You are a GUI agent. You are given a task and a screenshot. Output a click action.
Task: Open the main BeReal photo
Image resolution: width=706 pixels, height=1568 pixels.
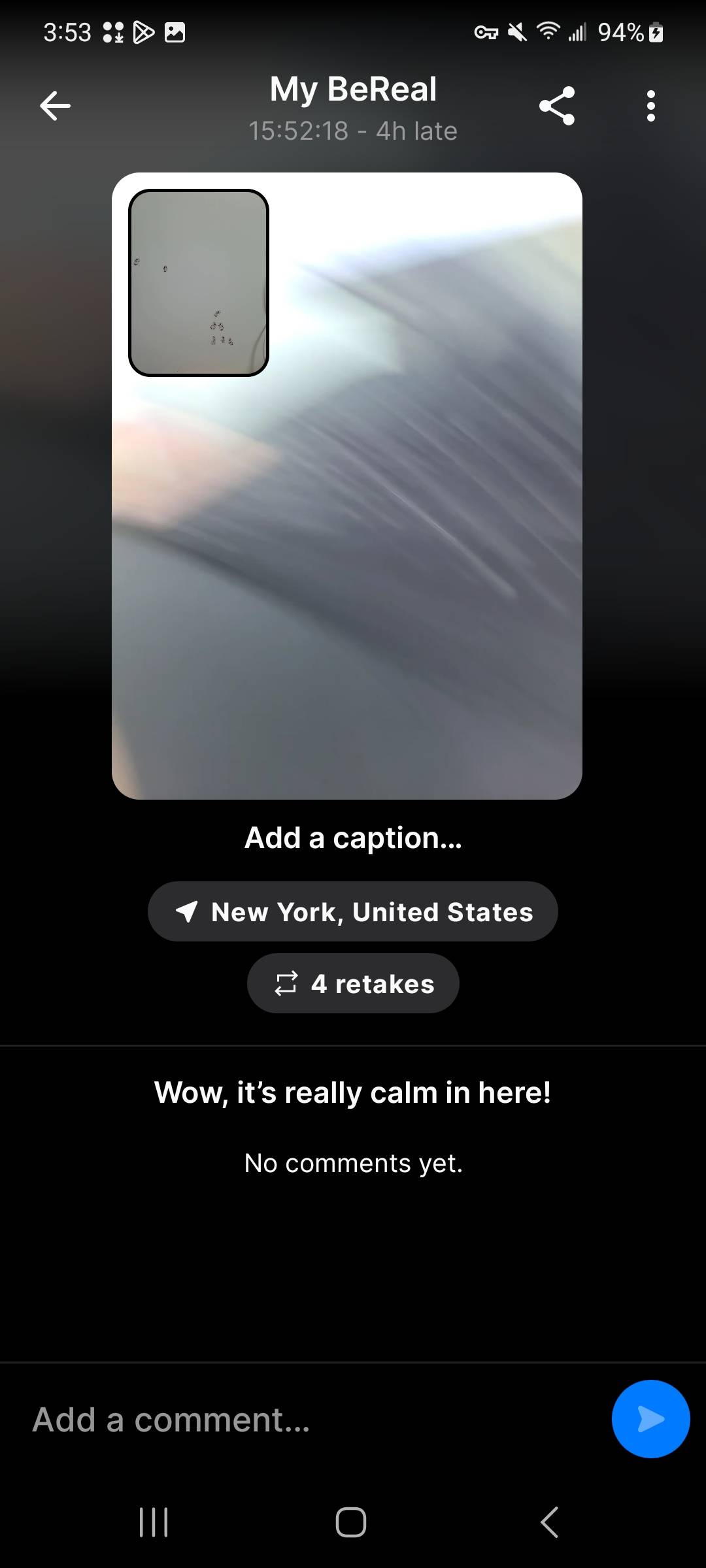392,555
